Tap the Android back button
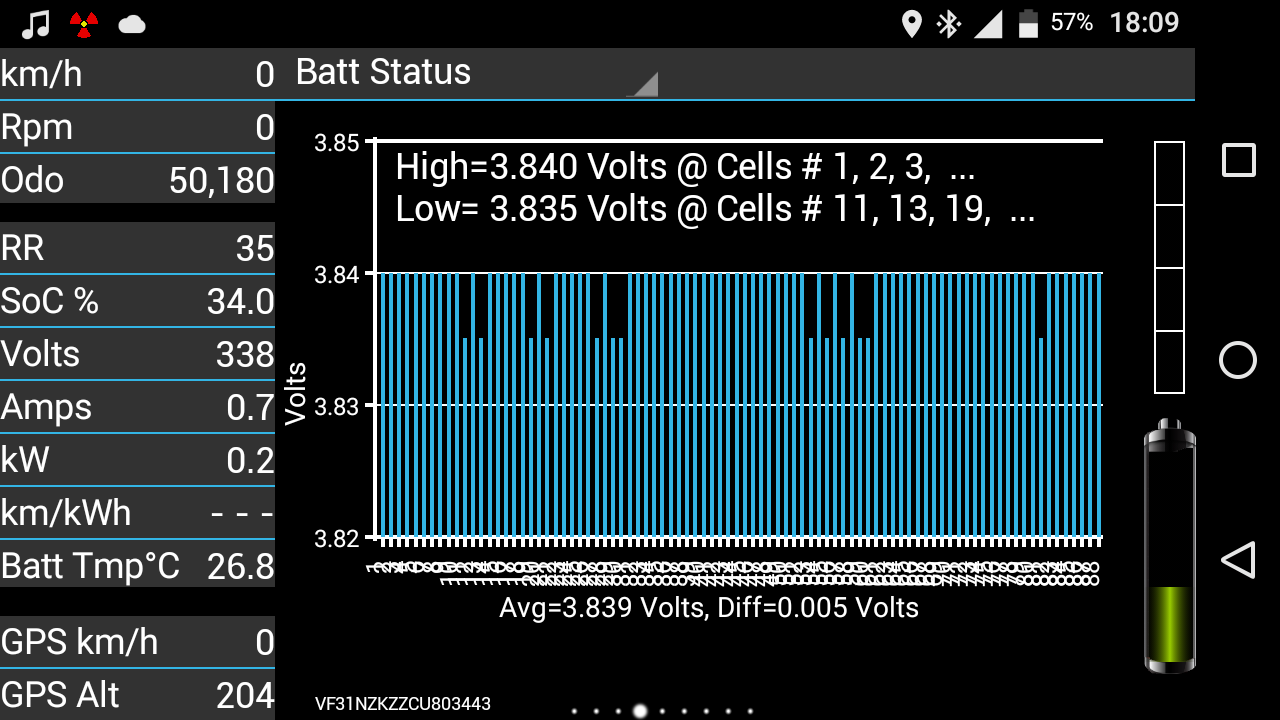Image resolution: width=1280 pixels, height=720 pixels. 1238,560
